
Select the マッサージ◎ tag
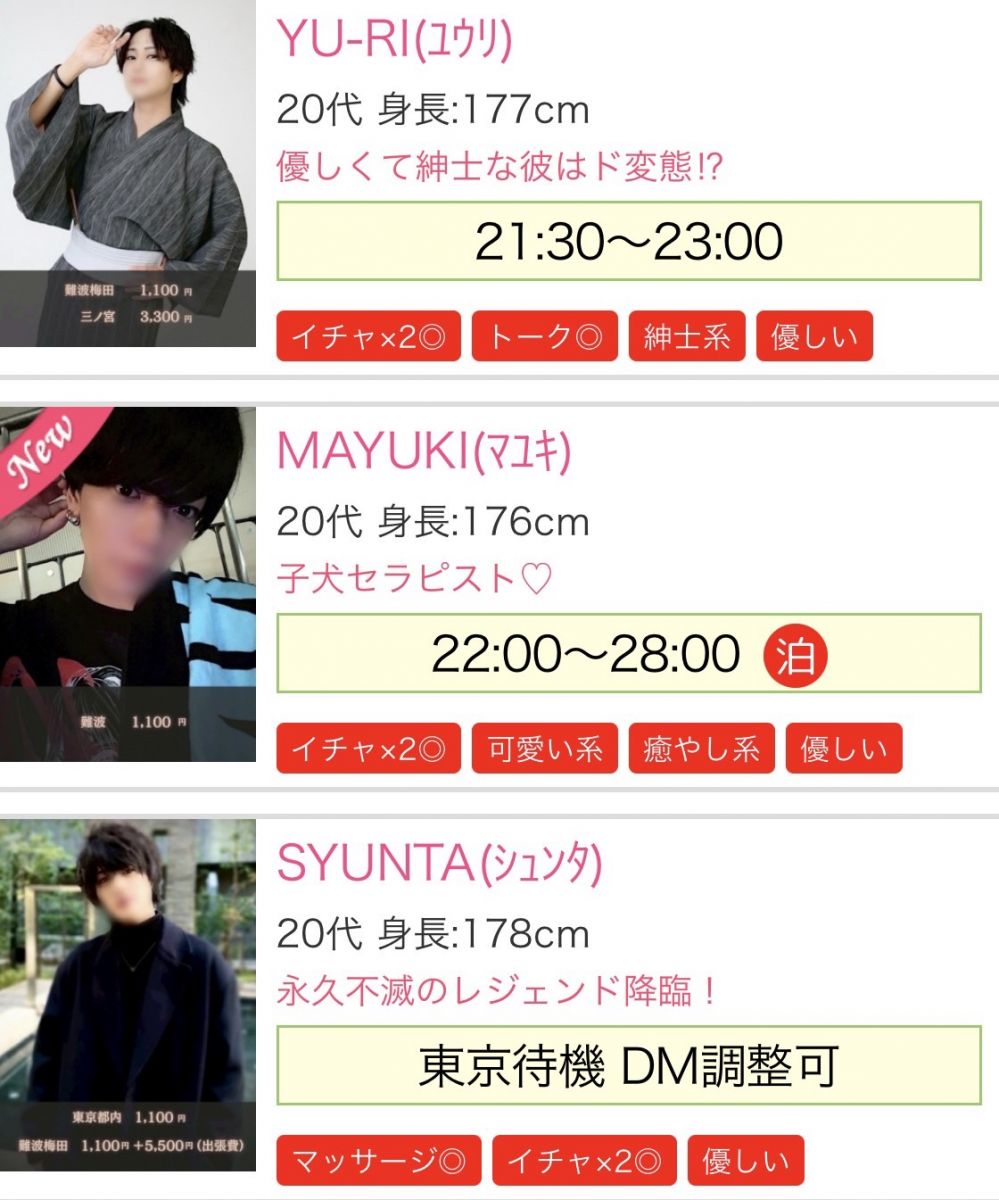[378, 1161]
